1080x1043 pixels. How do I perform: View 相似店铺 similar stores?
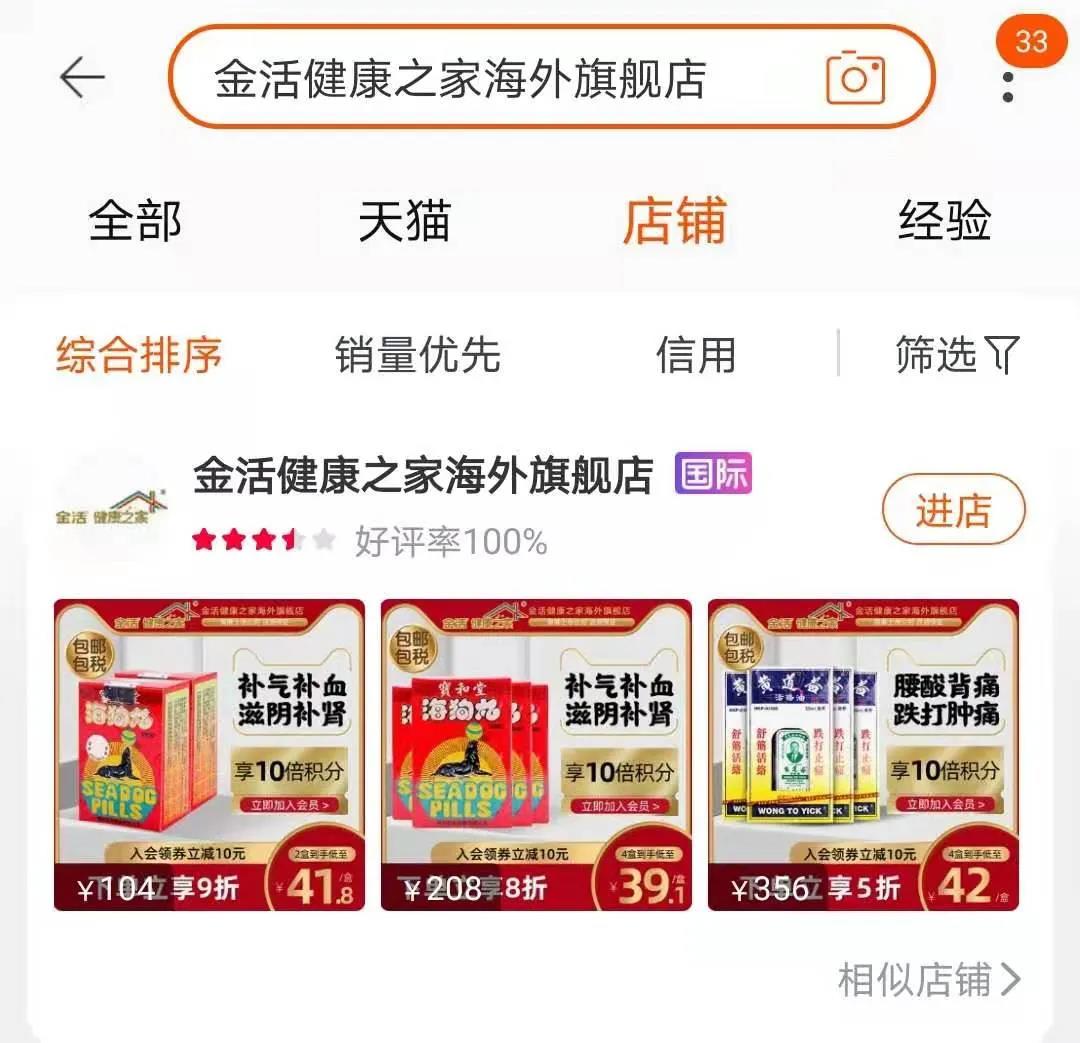[x=928, y=979]
